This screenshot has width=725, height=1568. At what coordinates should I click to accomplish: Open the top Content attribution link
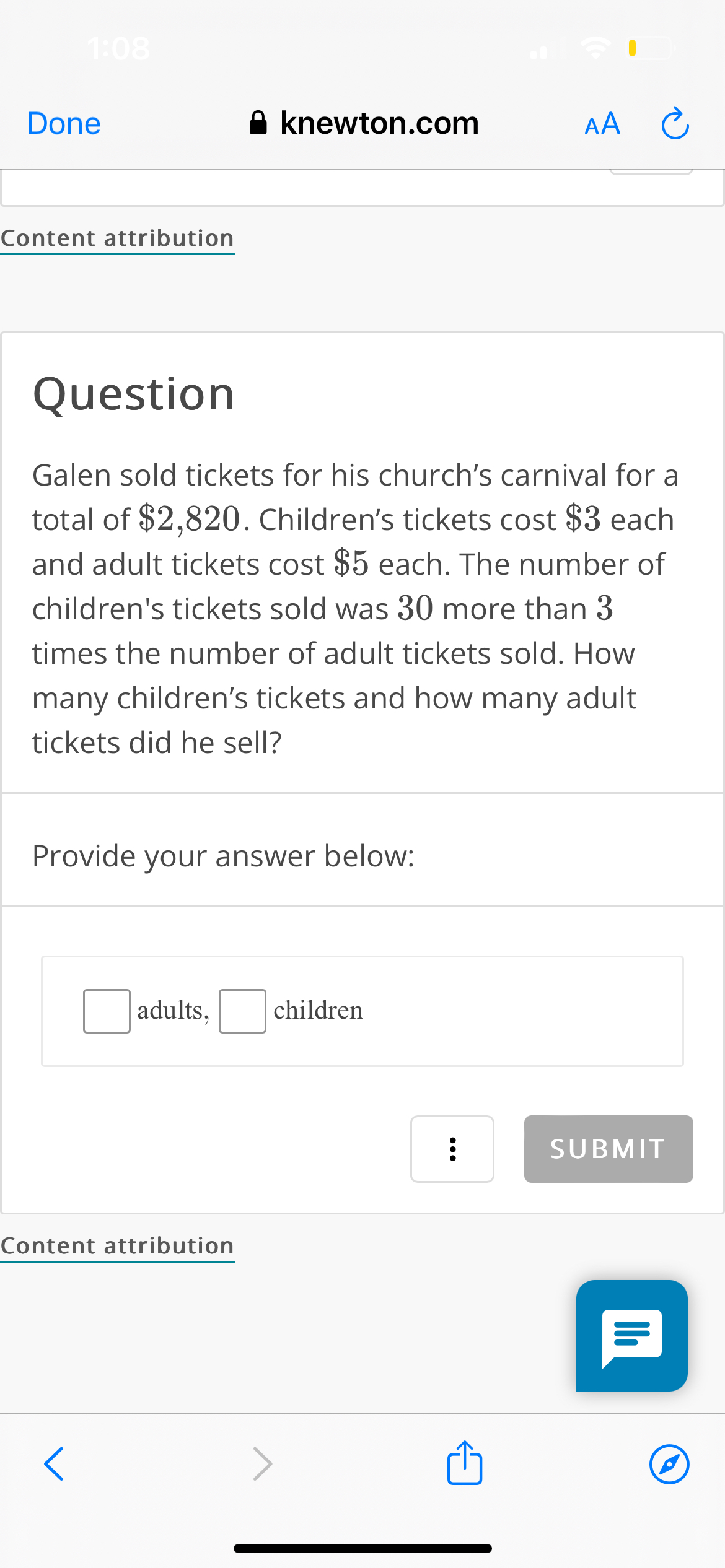coord(117,238)
